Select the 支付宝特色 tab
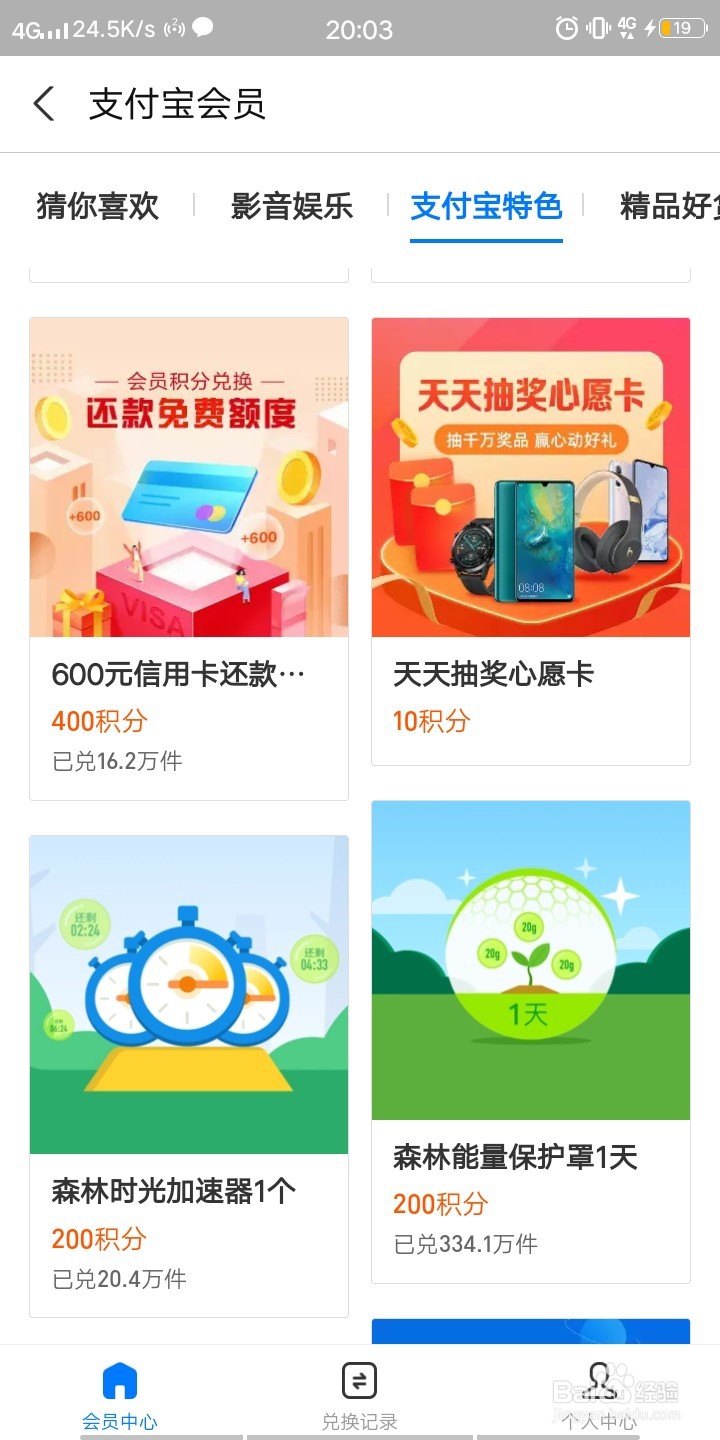720x1440 pixels. 486,206
